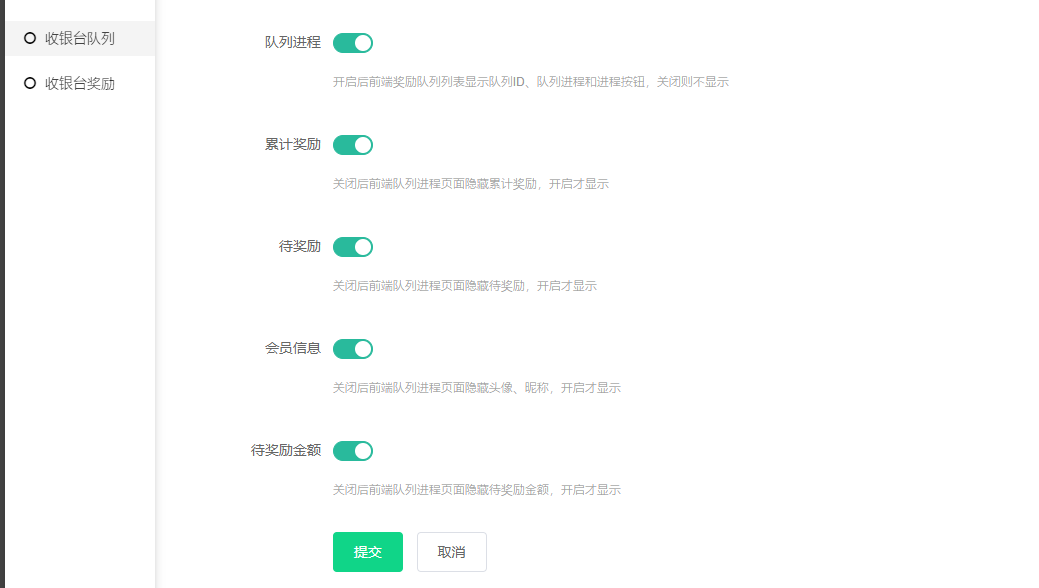Submit the settings with 提交
1039x588 pixels.
click(x=368, y=552)
